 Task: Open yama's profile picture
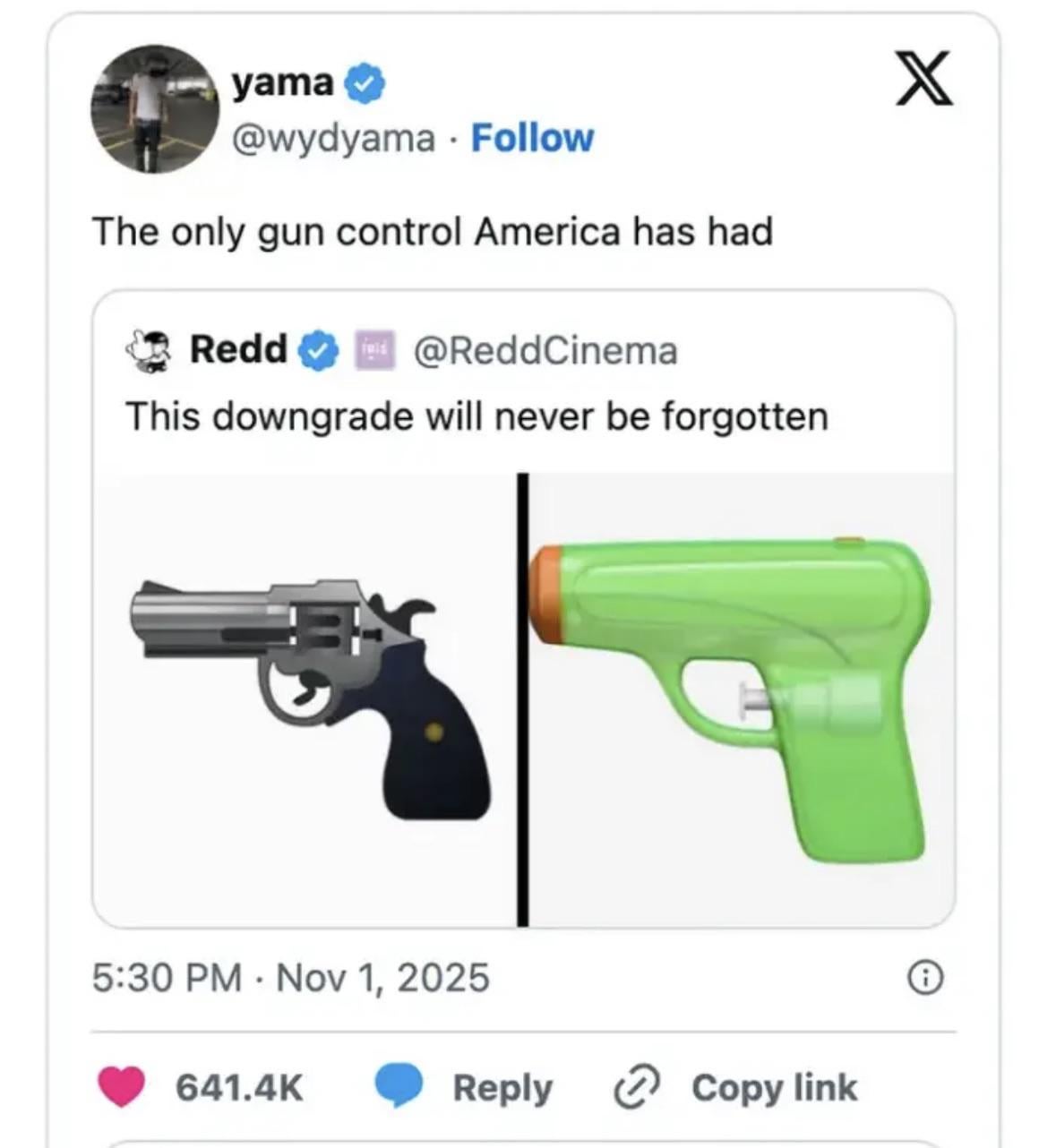pos(154,108)
